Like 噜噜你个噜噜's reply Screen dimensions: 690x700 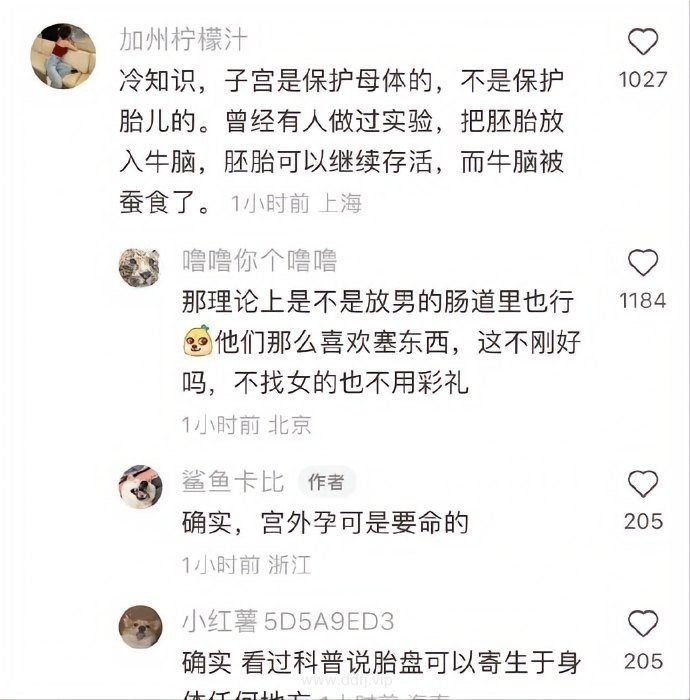(643, 264)
